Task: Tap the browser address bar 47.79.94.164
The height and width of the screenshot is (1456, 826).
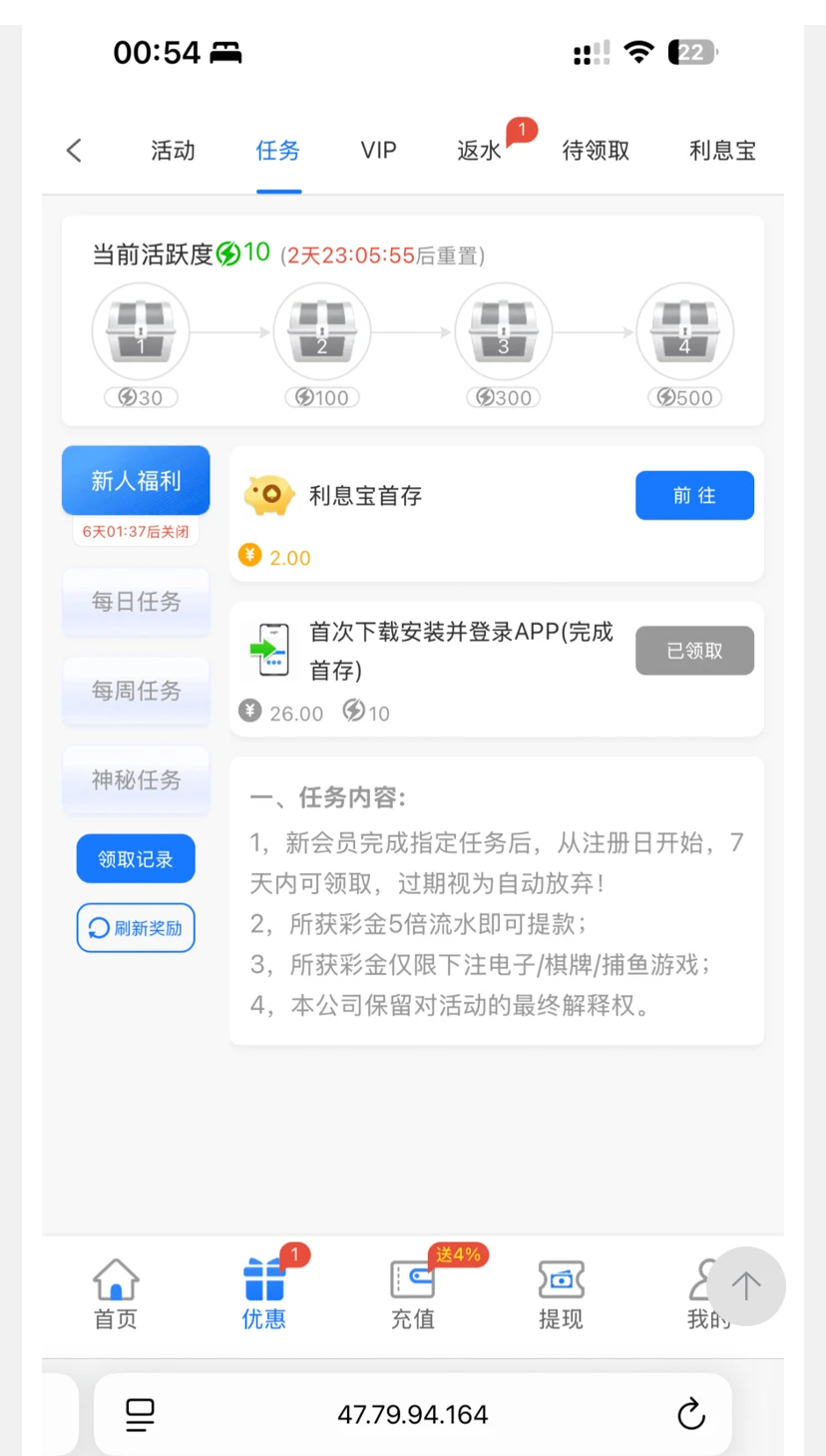Action: (x=412, y=1415)
